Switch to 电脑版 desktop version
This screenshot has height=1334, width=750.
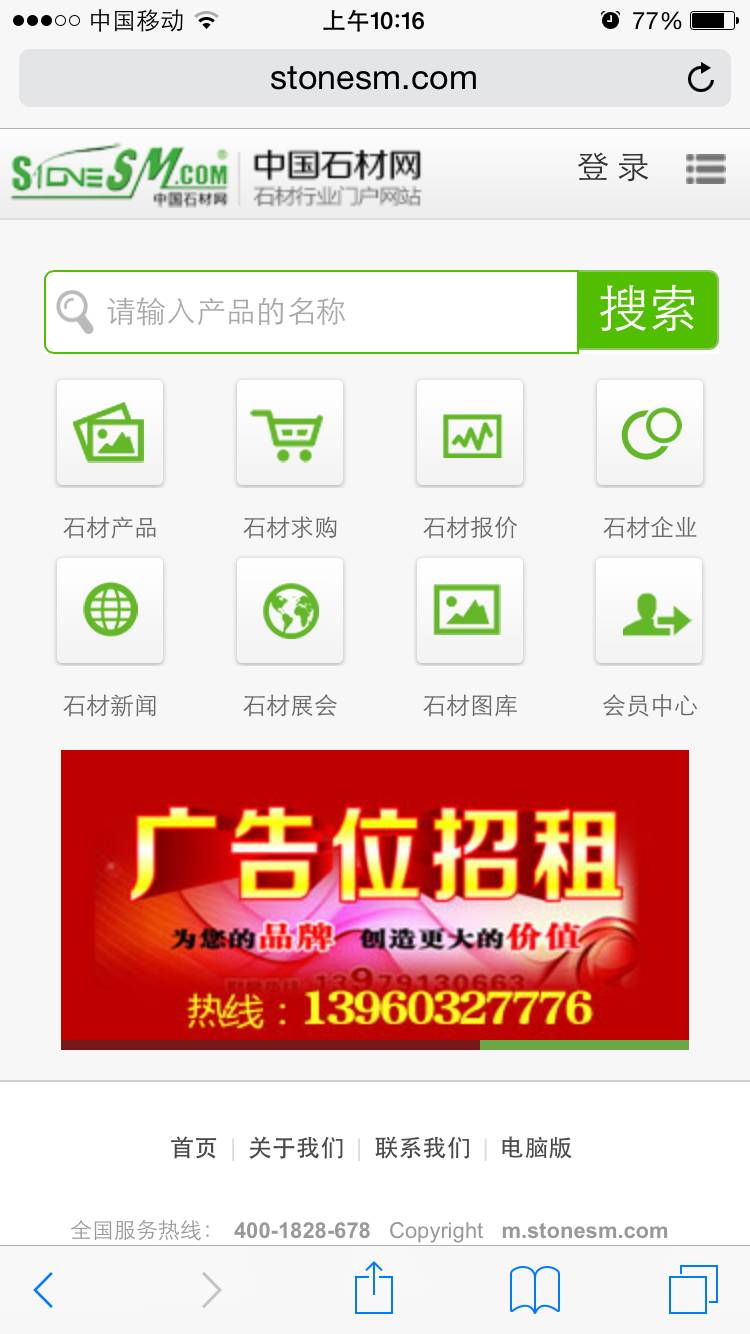pyautogui.click(x=536, y=1148)
